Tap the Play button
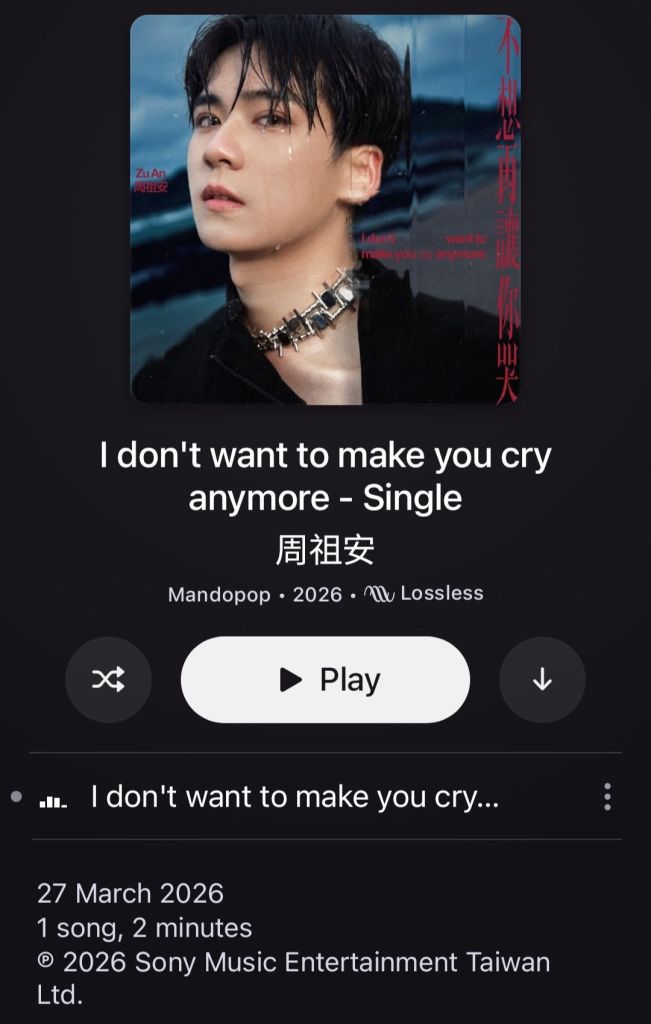This screenshot has height=1024, width=651. (x=325, y=680)
